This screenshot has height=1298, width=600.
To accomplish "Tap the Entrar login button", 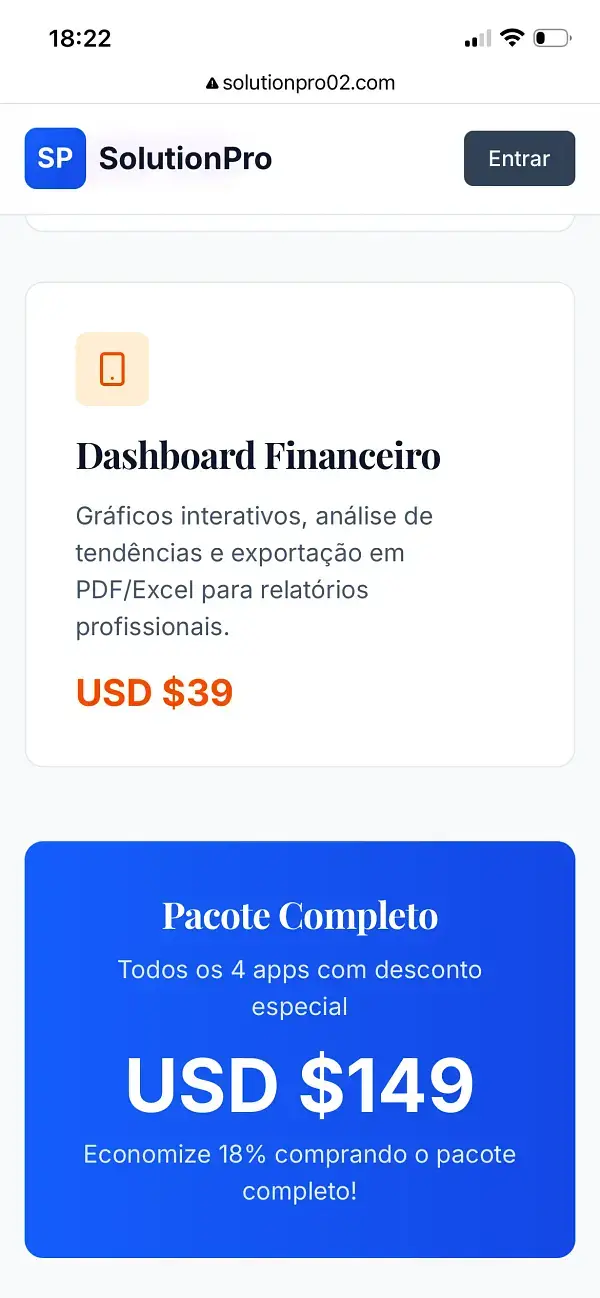I will tap(519, 158).
